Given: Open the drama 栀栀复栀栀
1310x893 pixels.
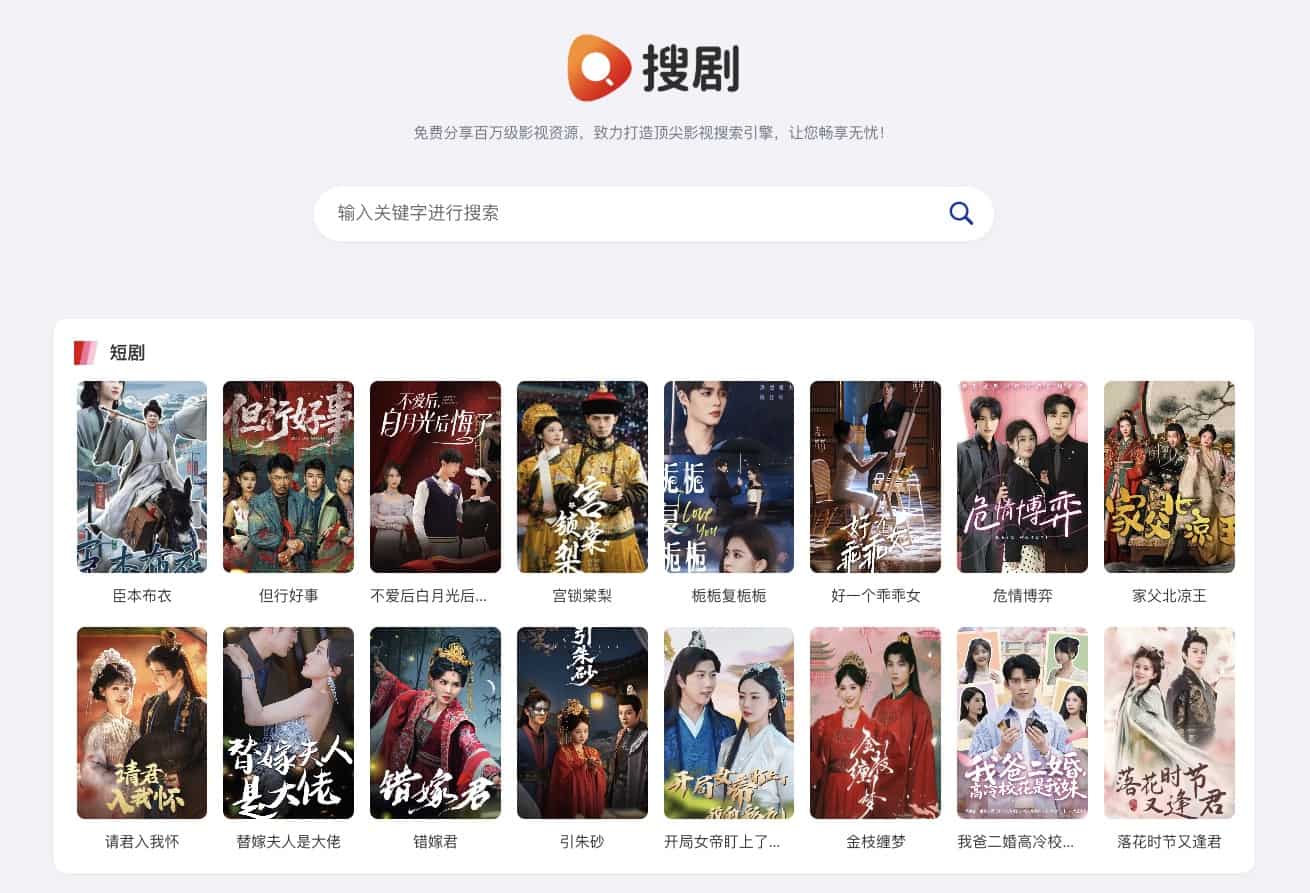Looking at the screenshot, I should [729, 477].
